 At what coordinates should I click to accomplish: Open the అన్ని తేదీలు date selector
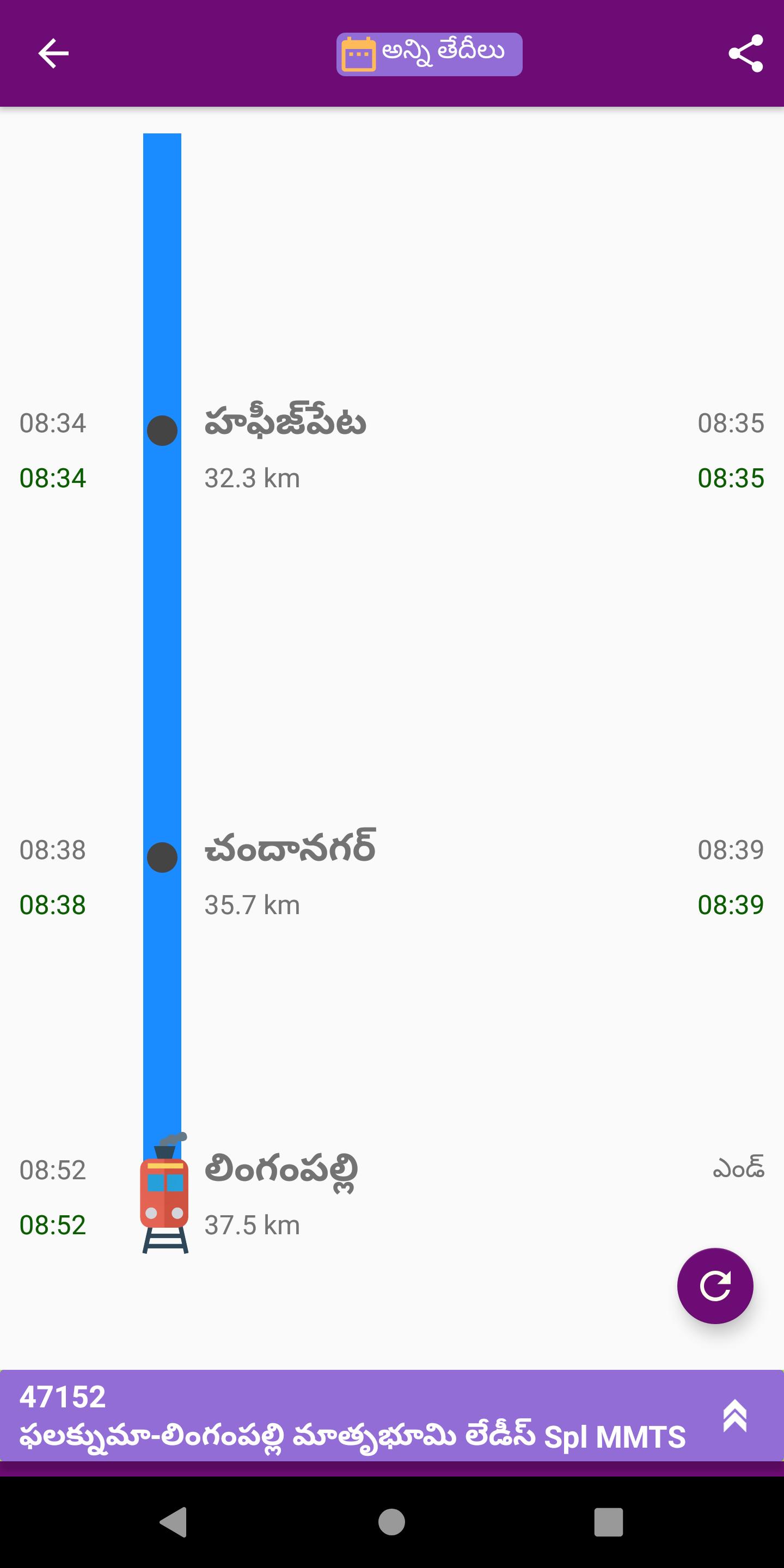(x=428, y=54)
